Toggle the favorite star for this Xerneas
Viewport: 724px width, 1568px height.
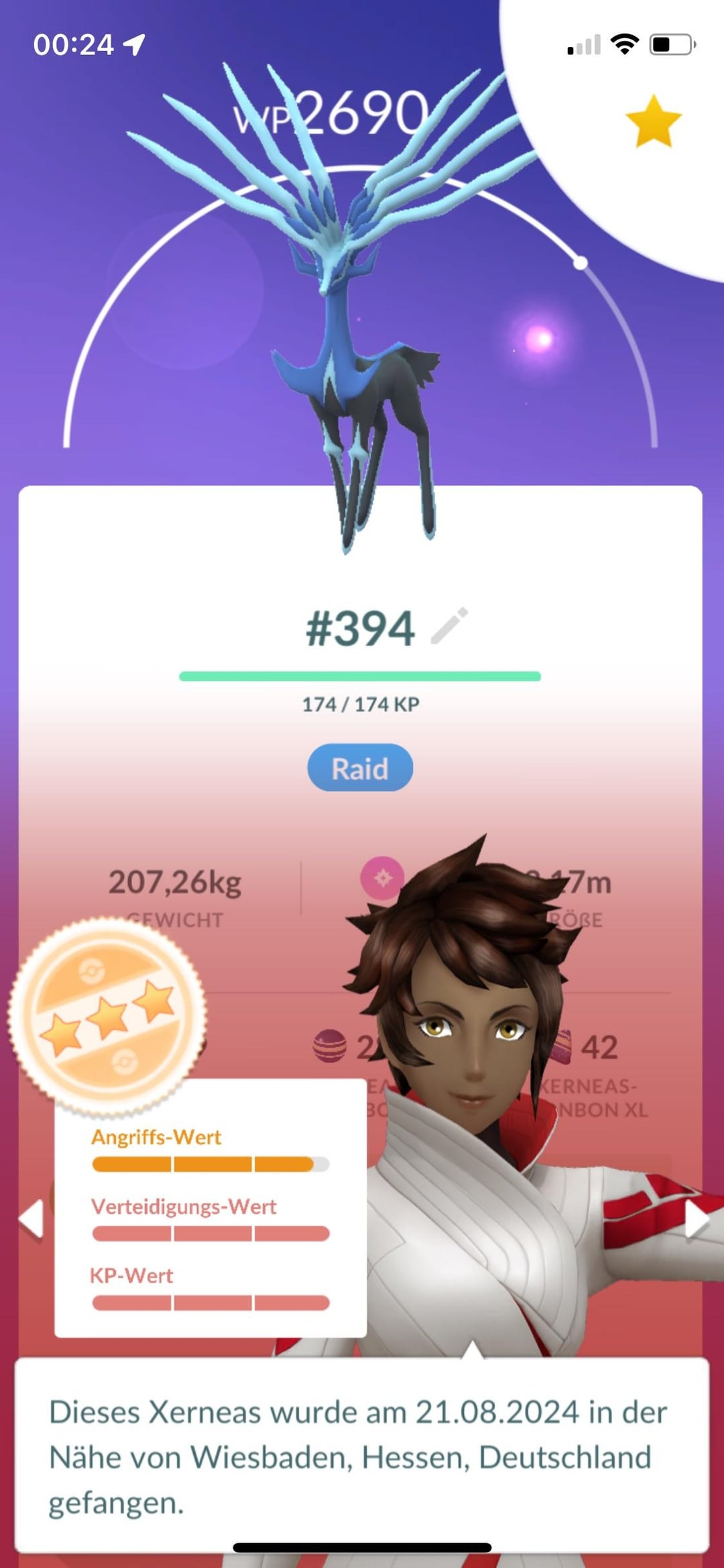[653, 121]
